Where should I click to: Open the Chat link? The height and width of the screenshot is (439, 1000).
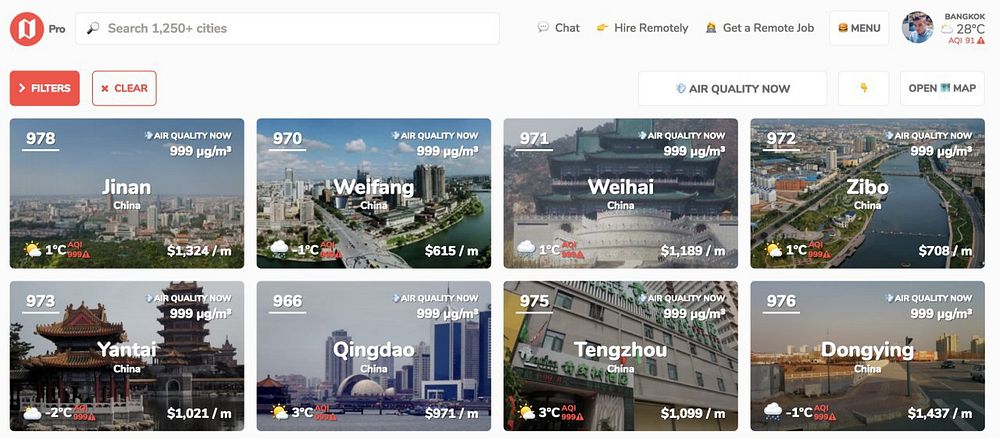[x=559, y=28]
